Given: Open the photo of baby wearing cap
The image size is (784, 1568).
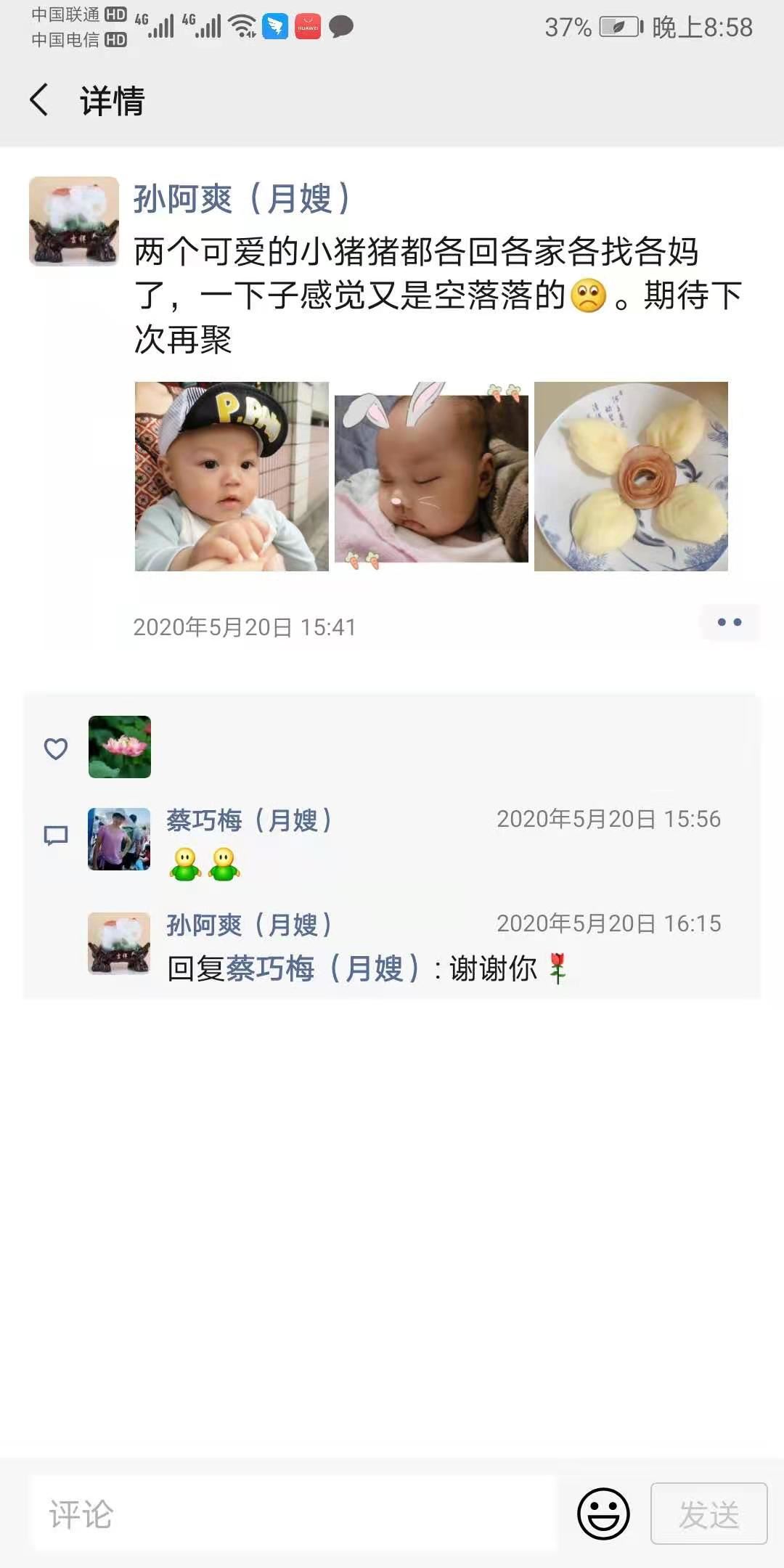Looking at the screenshot, I should click(232, 476).
